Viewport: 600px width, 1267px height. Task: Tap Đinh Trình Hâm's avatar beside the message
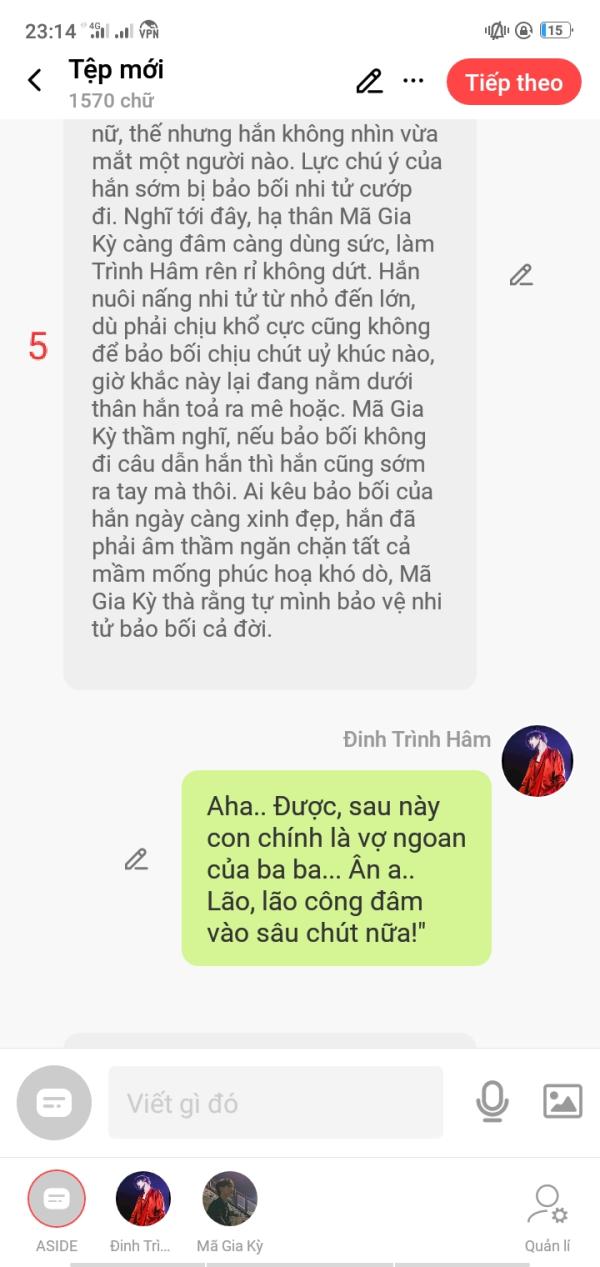click(x=537, y=760)
